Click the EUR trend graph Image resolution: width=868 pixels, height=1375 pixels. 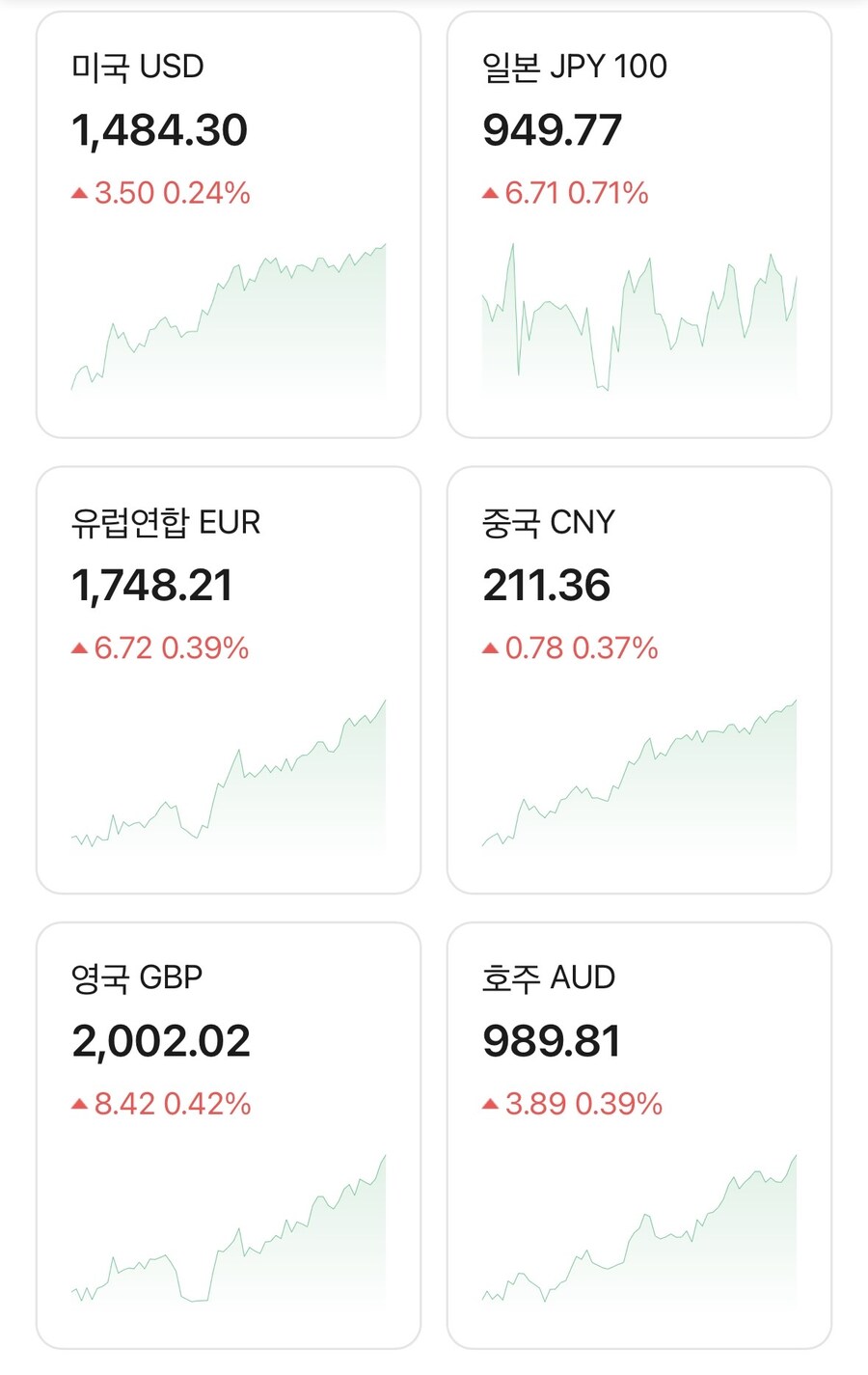227,772
